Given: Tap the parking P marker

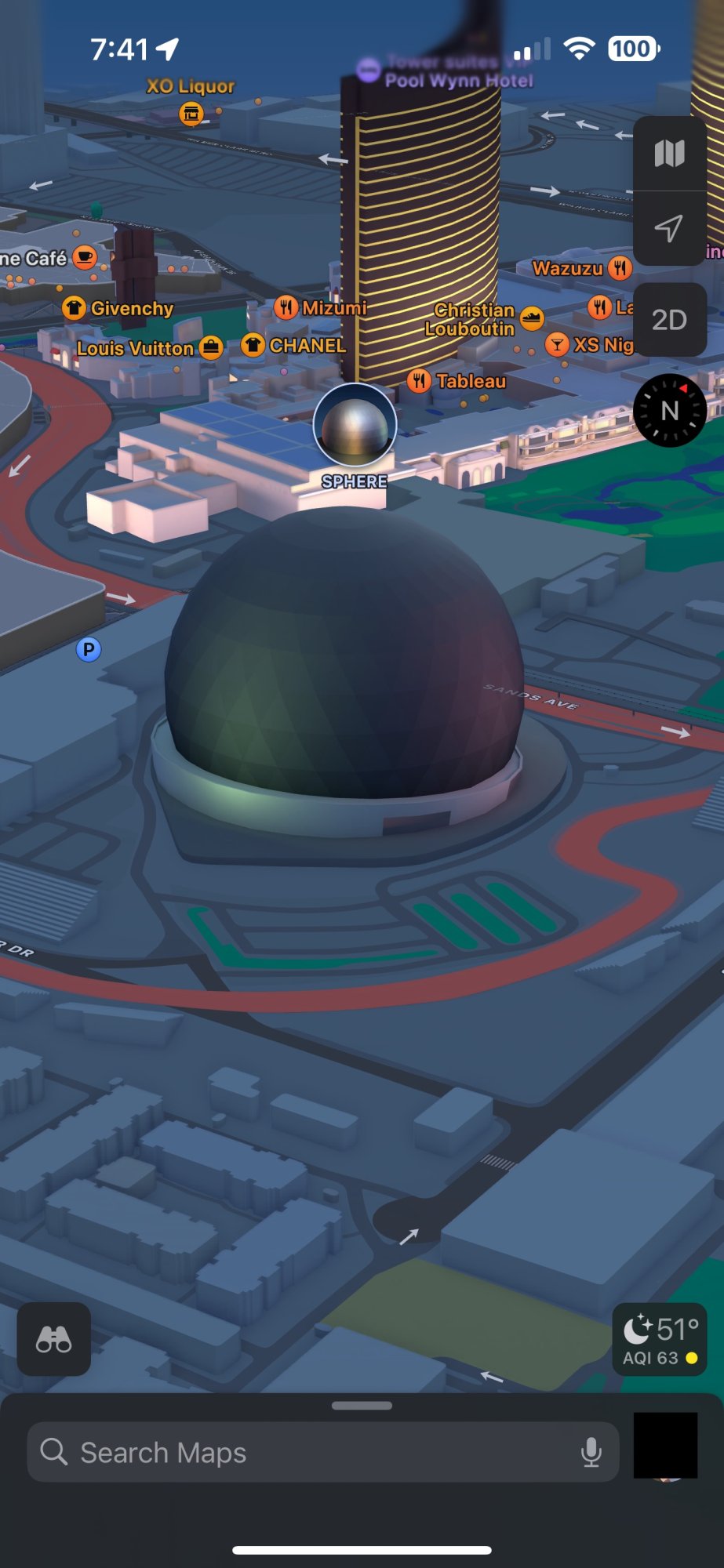Looking at the screenshot, I should tap(89, 649).
